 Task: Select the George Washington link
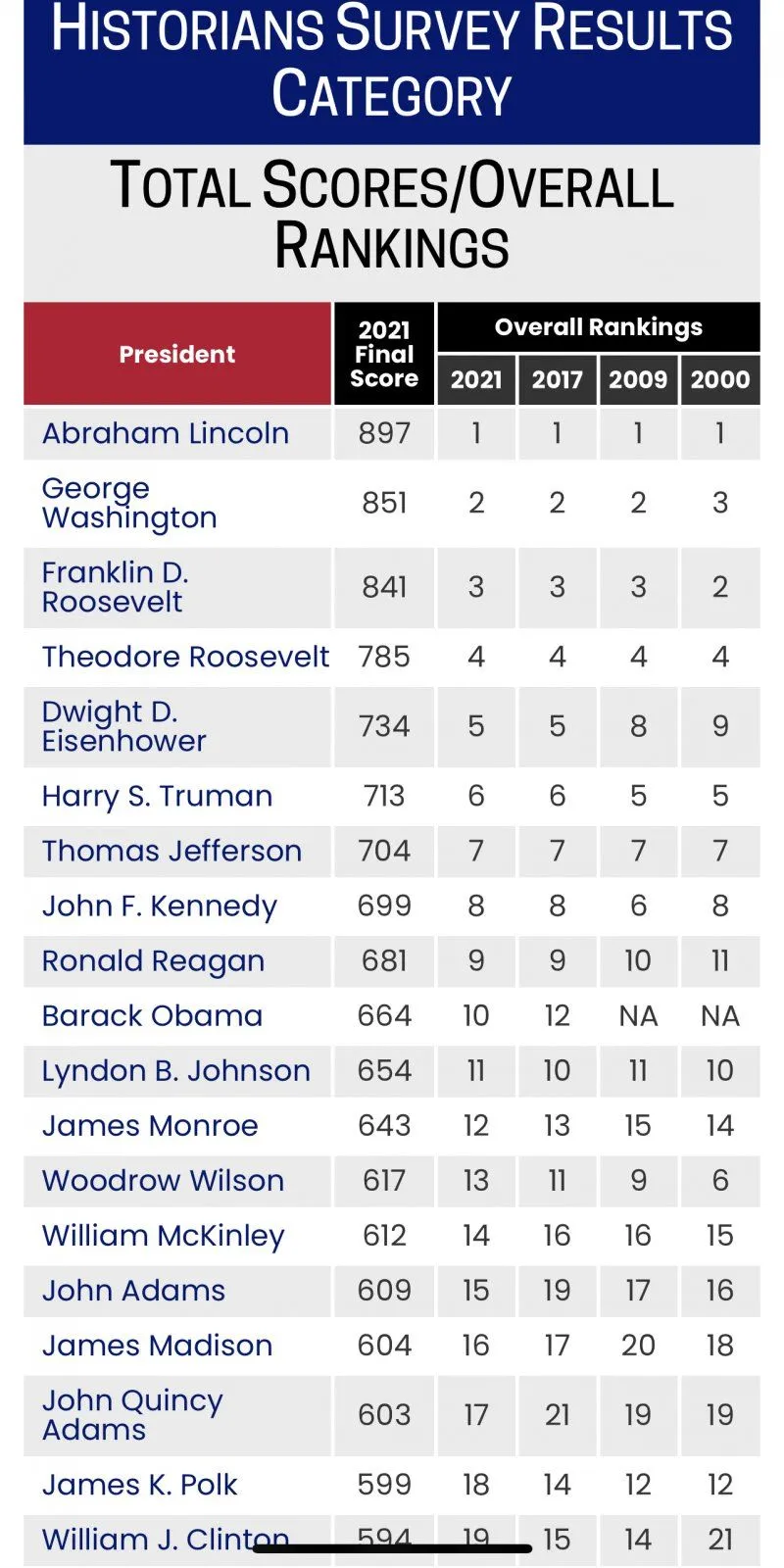129,503
